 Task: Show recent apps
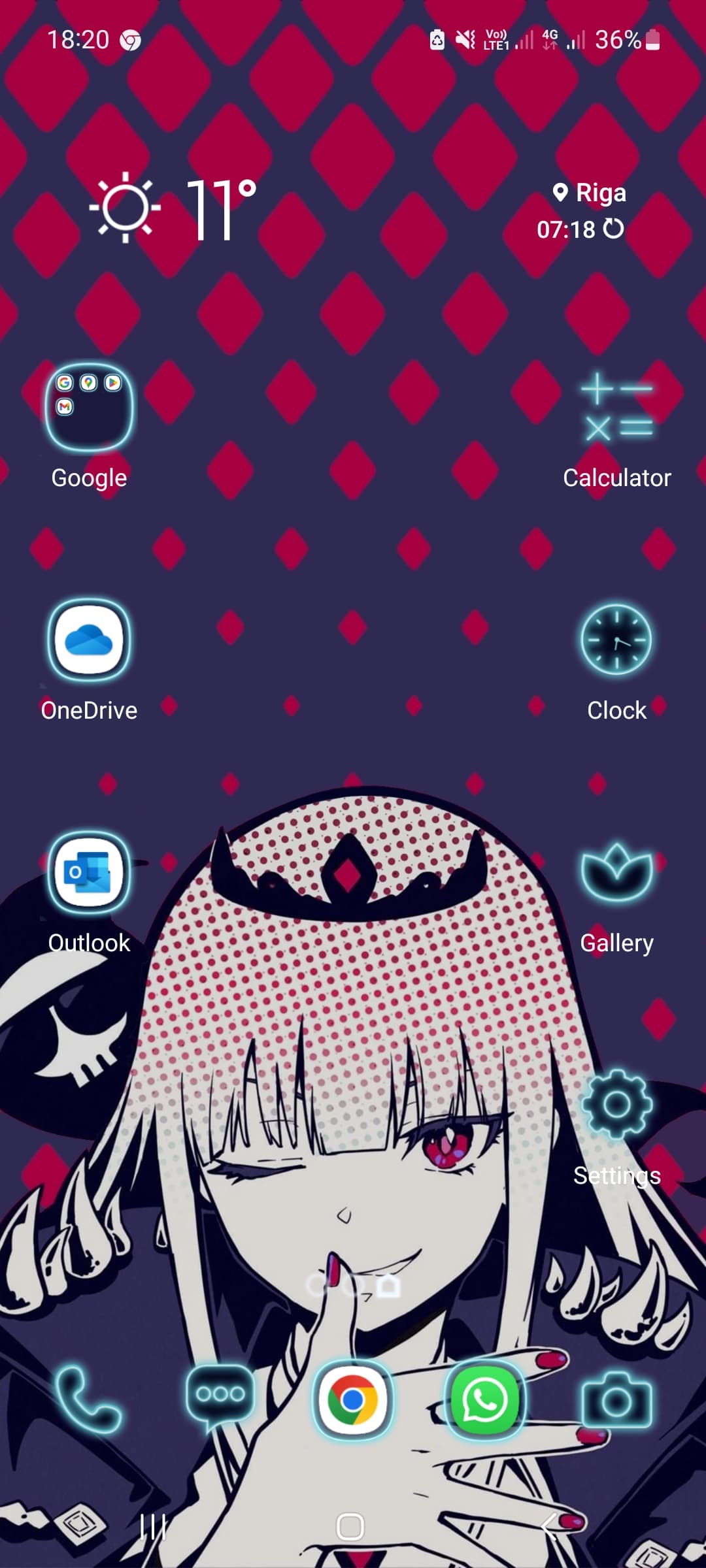click(153, 1527)
